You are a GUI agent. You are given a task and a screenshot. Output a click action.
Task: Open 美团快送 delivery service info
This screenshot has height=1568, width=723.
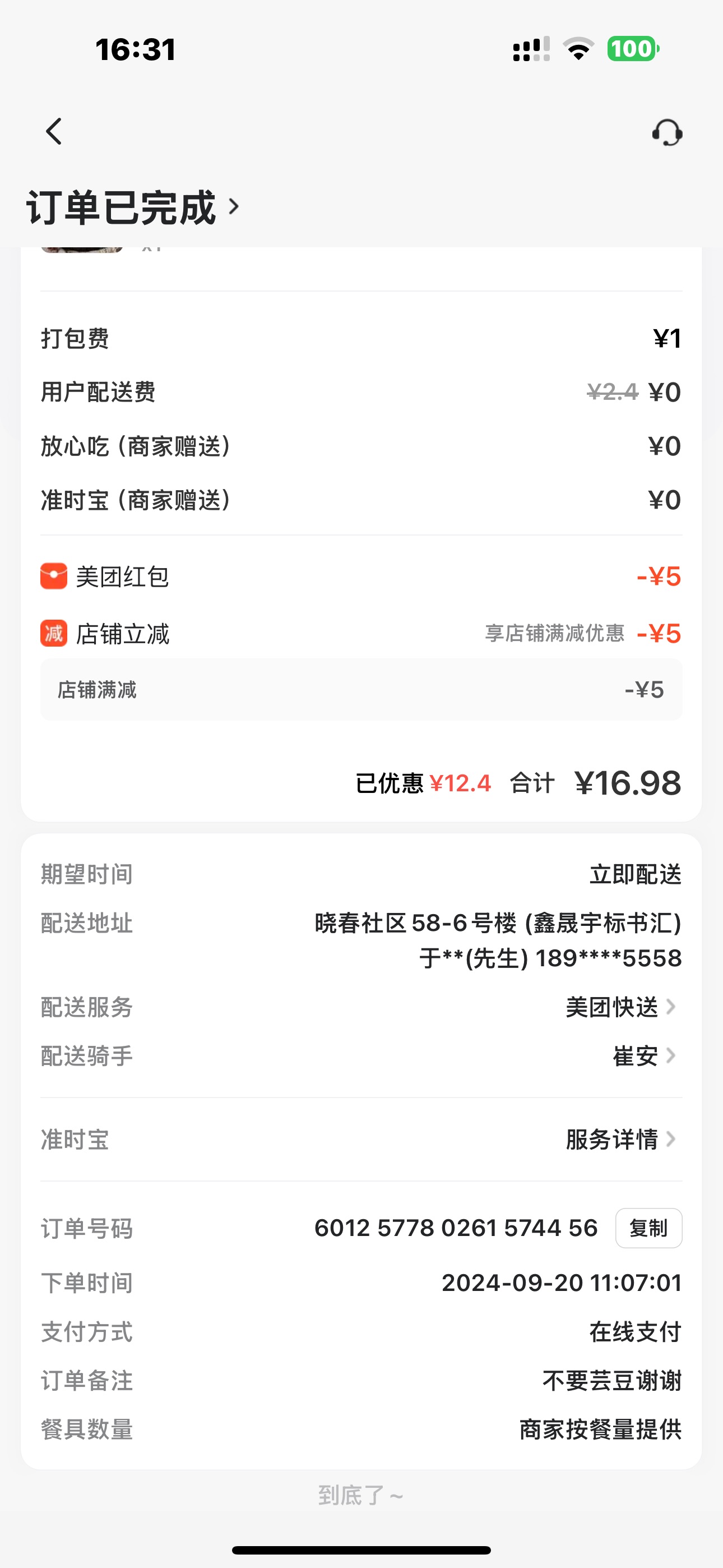click(x=620, y=1007)
